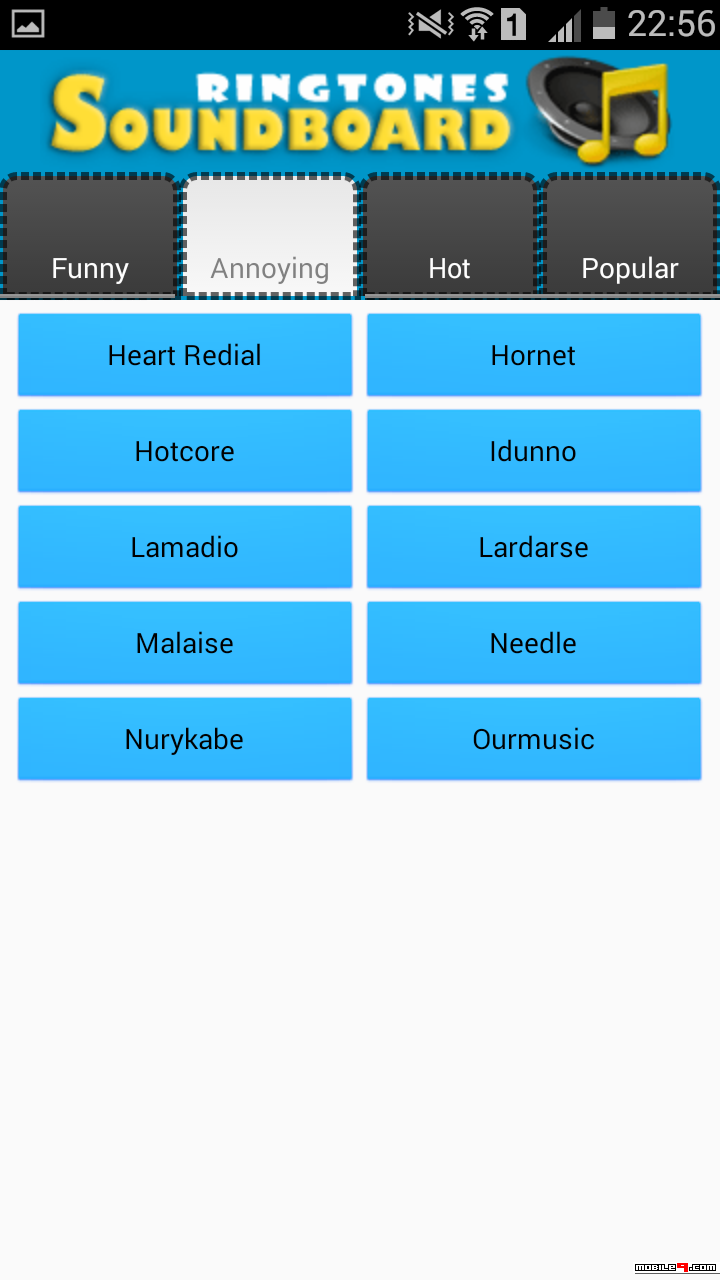Screen dimensions: 720x1280
Task: Play the Lardarse sound
Action: [x=534, y=547]
